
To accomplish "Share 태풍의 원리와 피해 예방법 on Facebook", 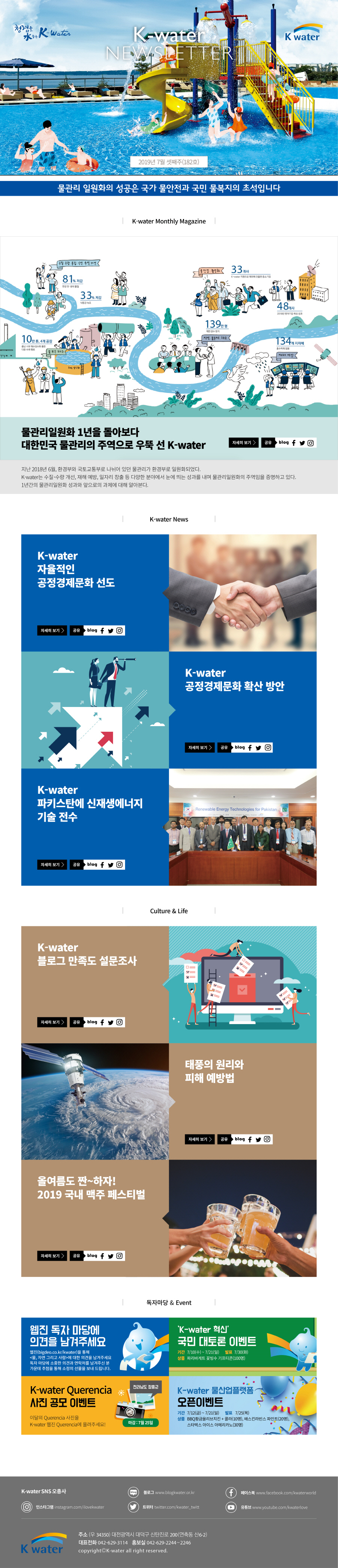I will click(x=250, y=1139).
